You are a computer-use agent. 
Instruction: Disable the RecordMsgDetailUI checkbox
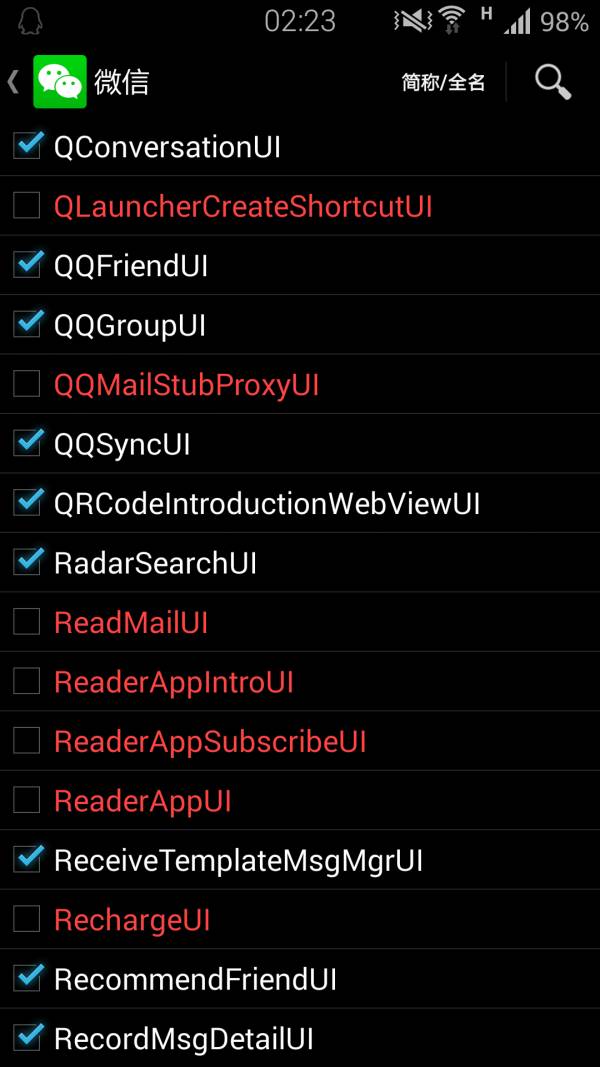tap(27, 1038)
